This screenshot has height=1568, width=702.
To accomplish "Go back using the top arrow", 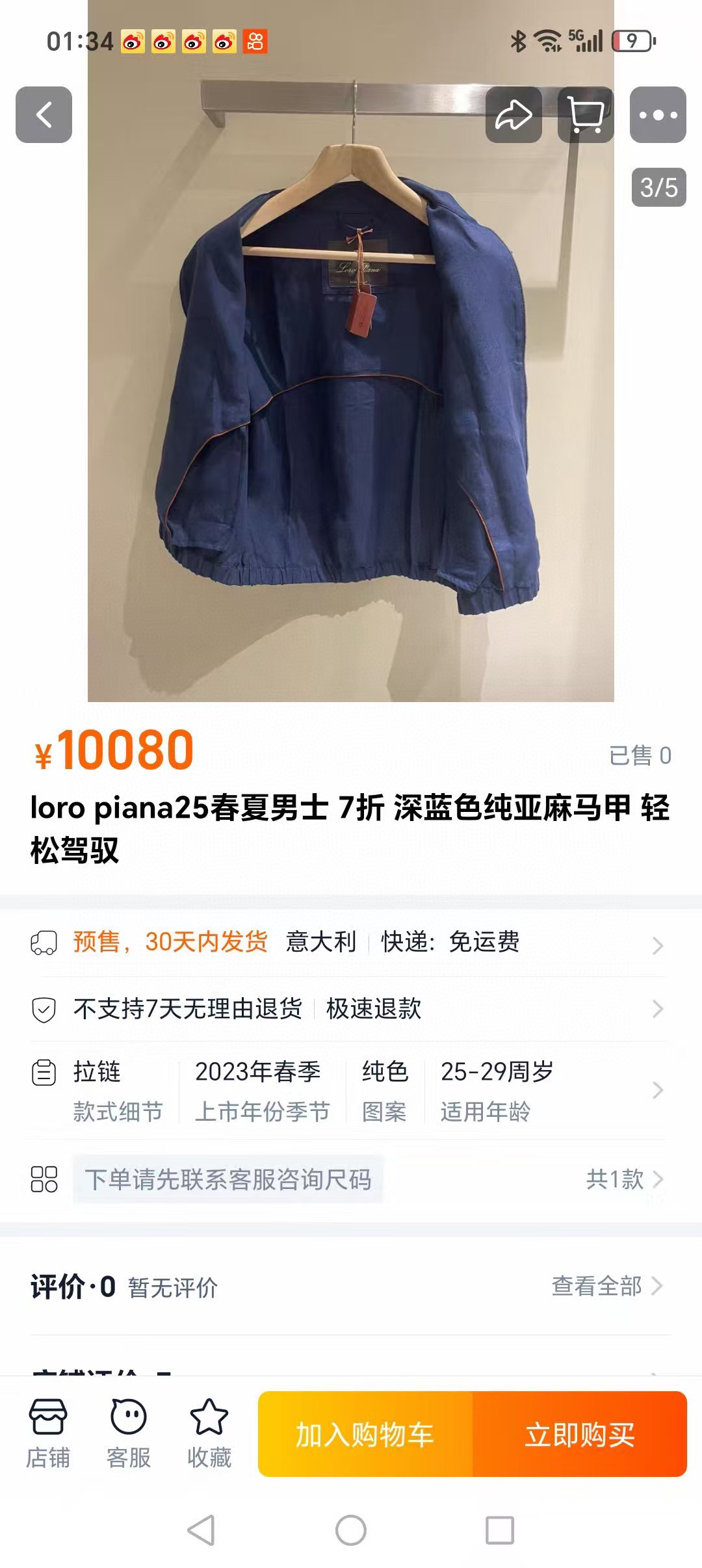I will (x=44, y=115).
